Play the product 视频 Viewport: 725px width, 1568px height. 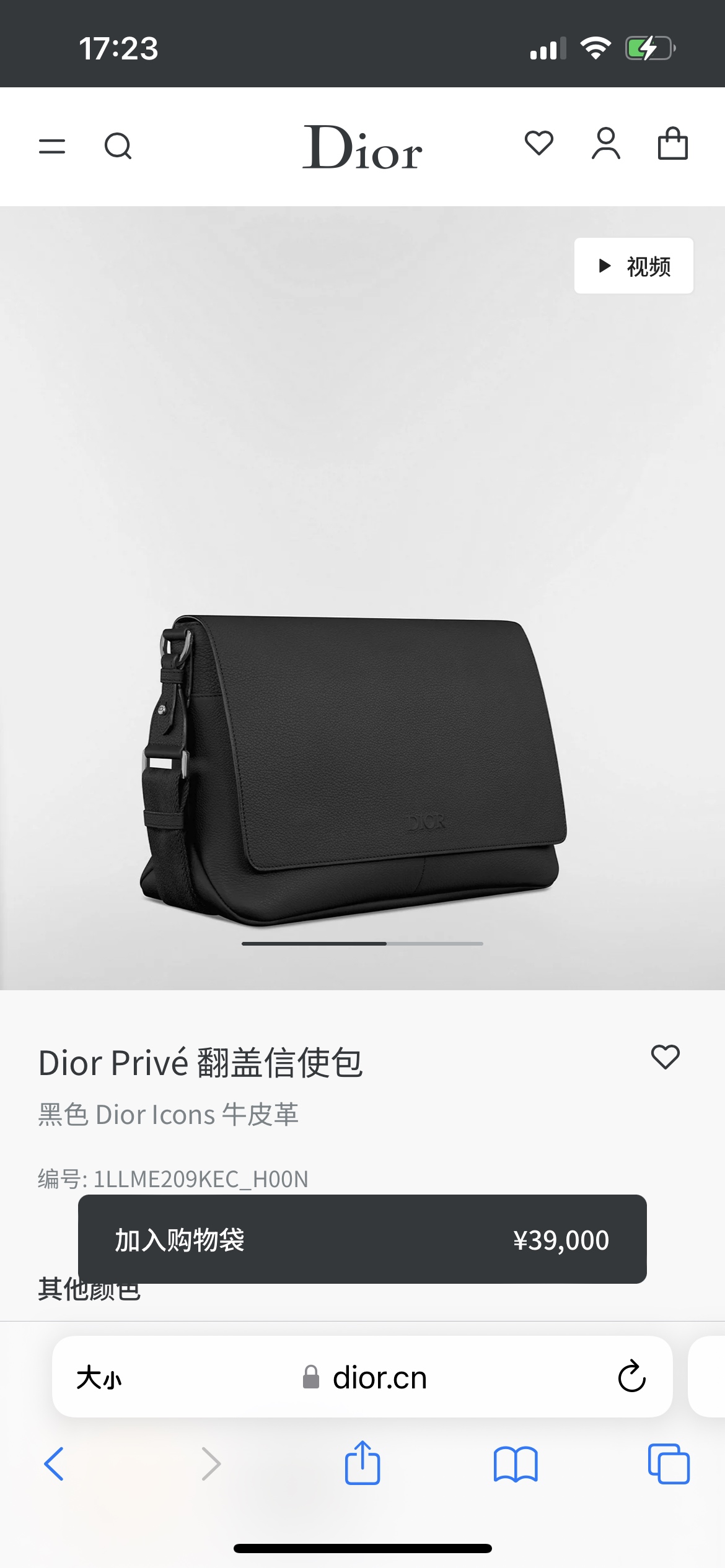coord(633,266)
